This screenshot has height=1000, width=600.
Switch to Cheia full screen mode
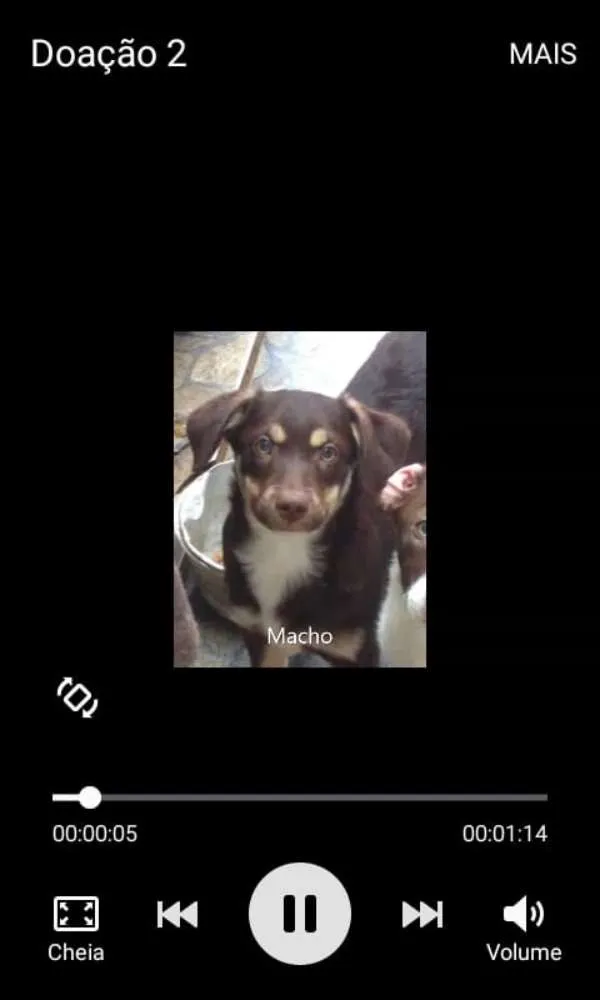point(76,925)
